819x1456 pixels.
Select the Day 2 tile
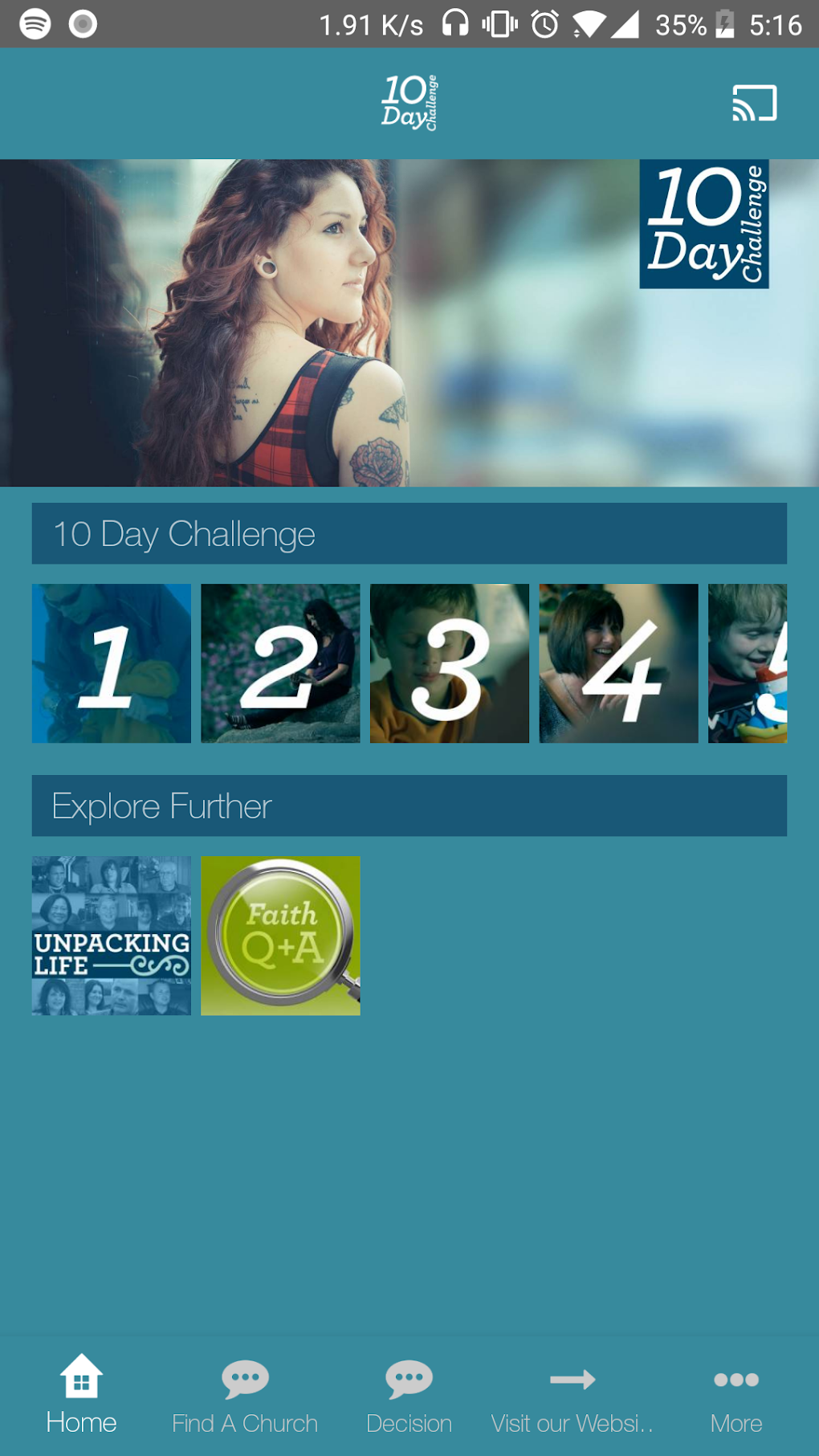(x=280, y=663)
